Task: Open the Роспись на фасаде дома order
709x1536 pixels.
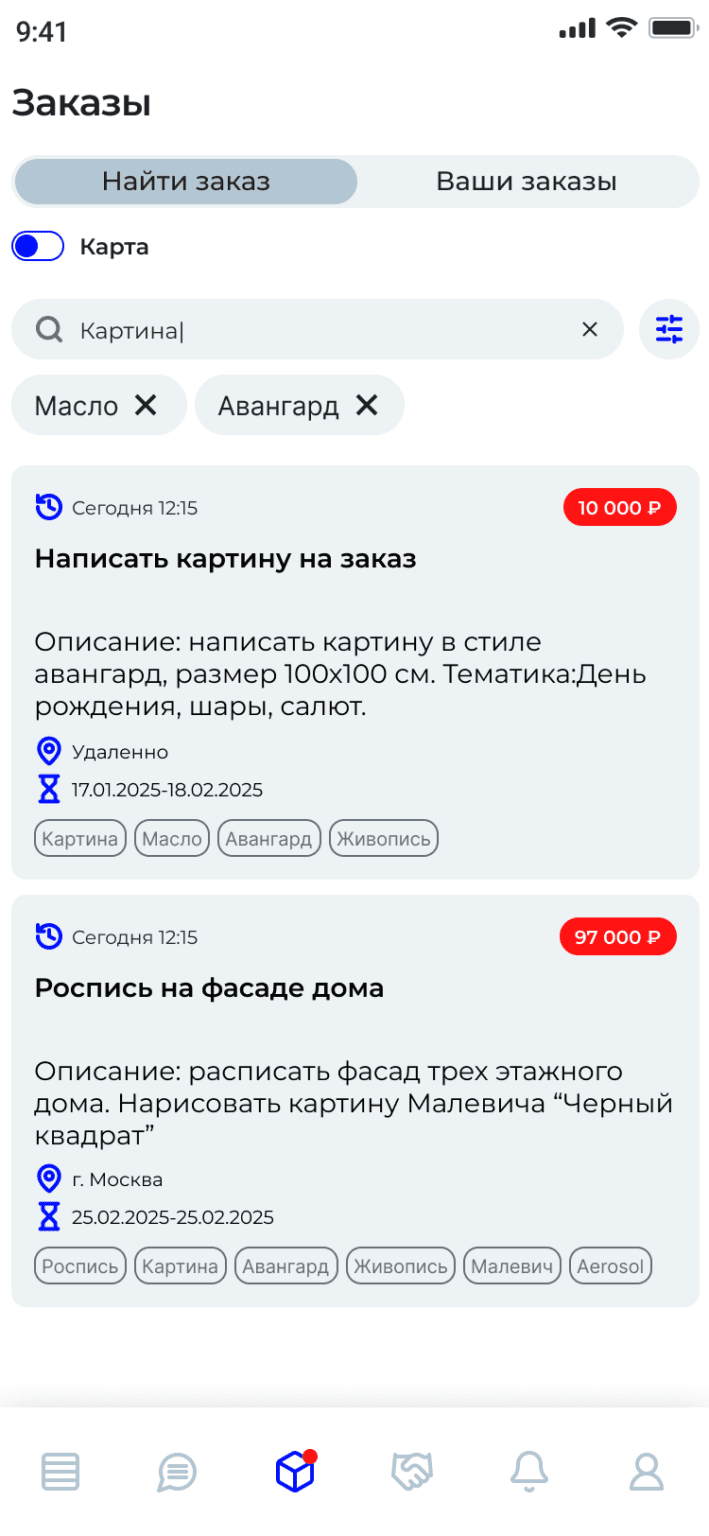Action: pyautogui.click(x=209, y=988)
